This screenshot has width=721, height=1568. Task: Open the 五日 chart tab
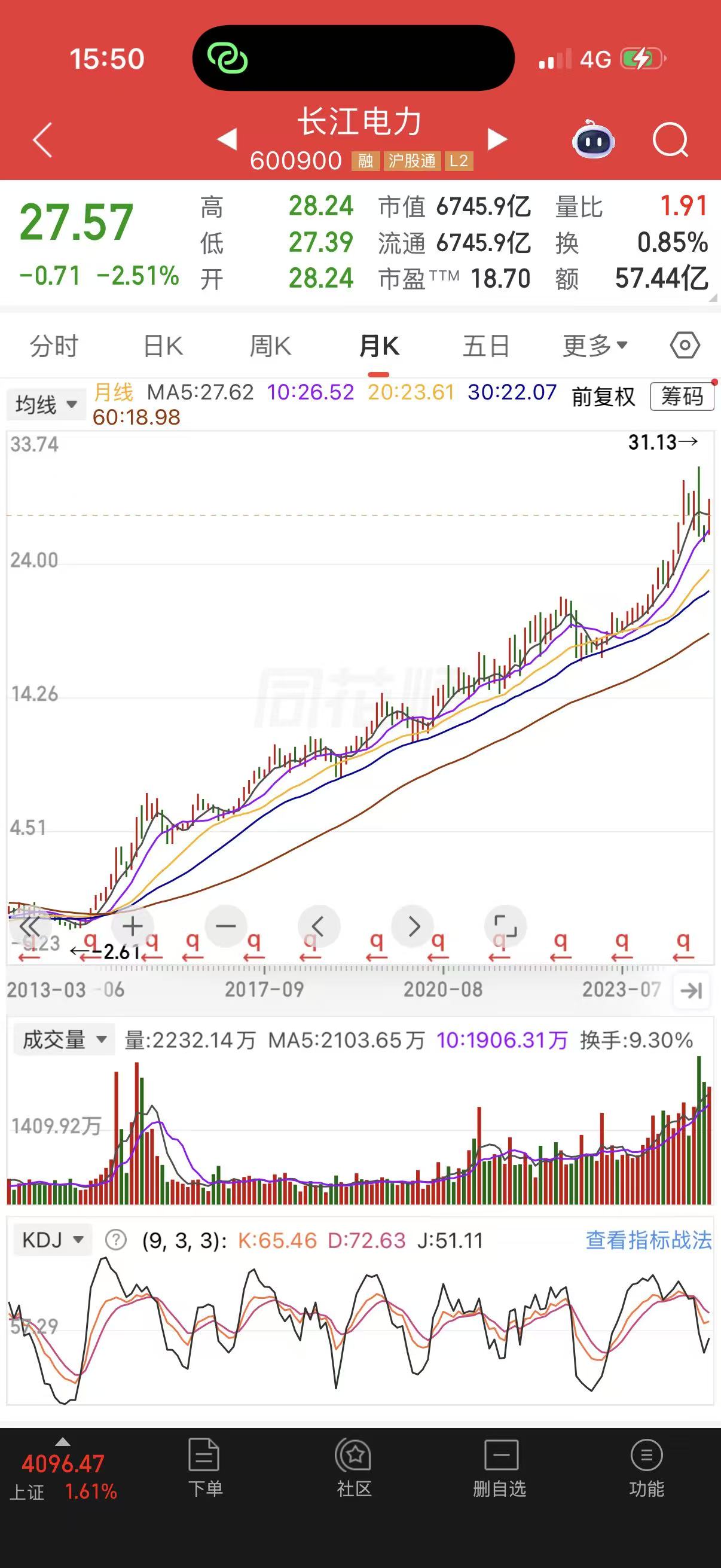coord(485,346)
